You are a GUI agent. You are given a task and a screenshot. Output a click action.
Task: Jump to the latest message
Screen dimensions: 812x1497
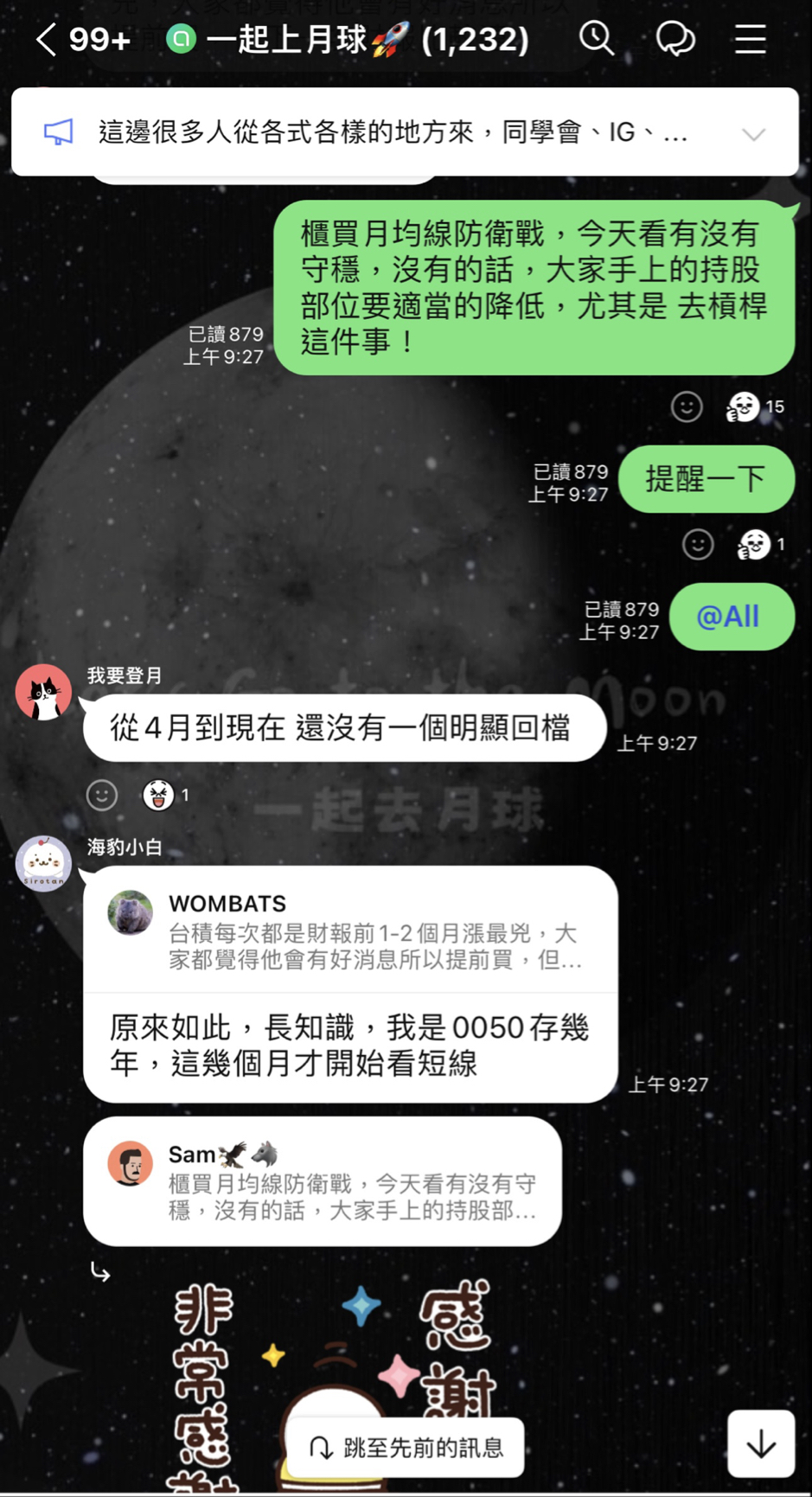tap(761, 1444)
